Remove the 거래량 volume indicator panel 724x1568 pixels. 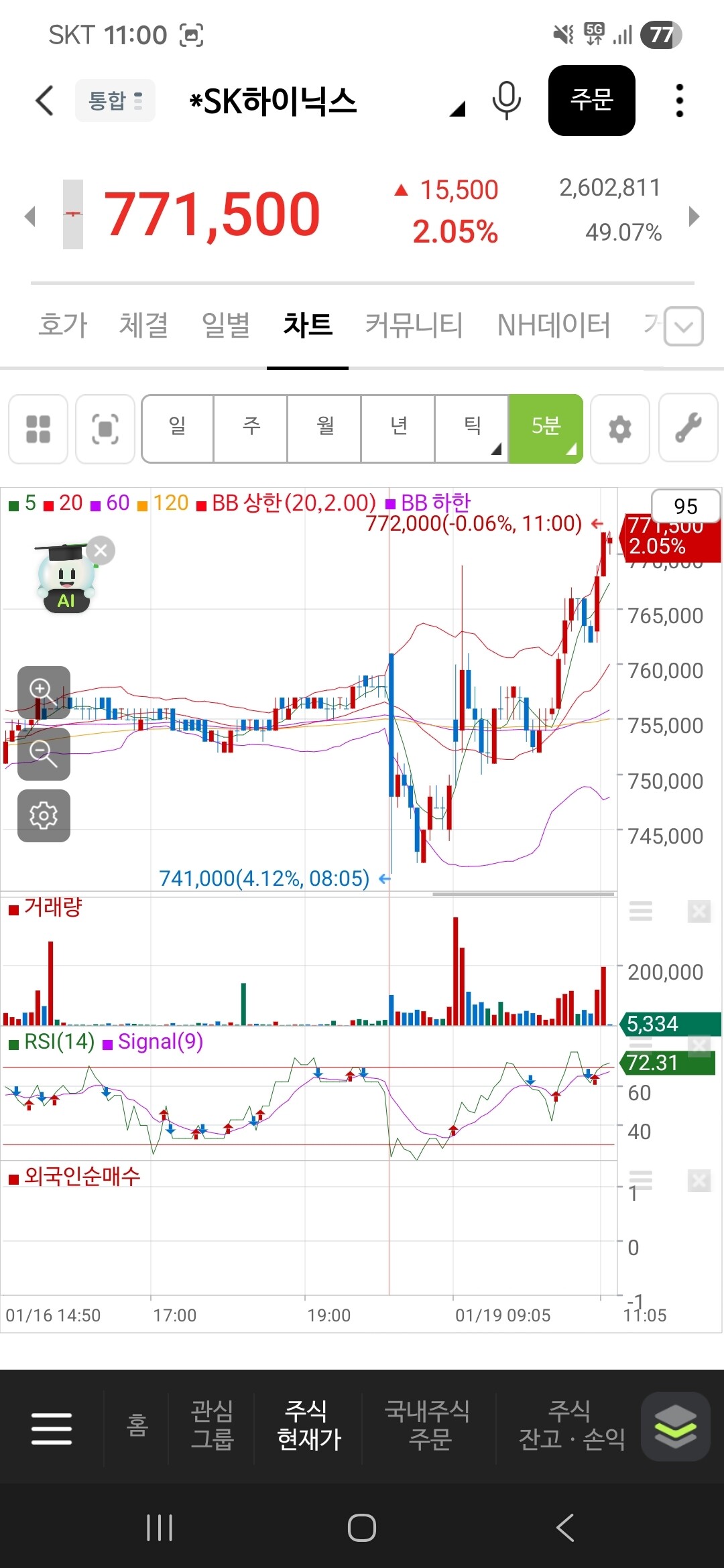click(x=699, y=911)
